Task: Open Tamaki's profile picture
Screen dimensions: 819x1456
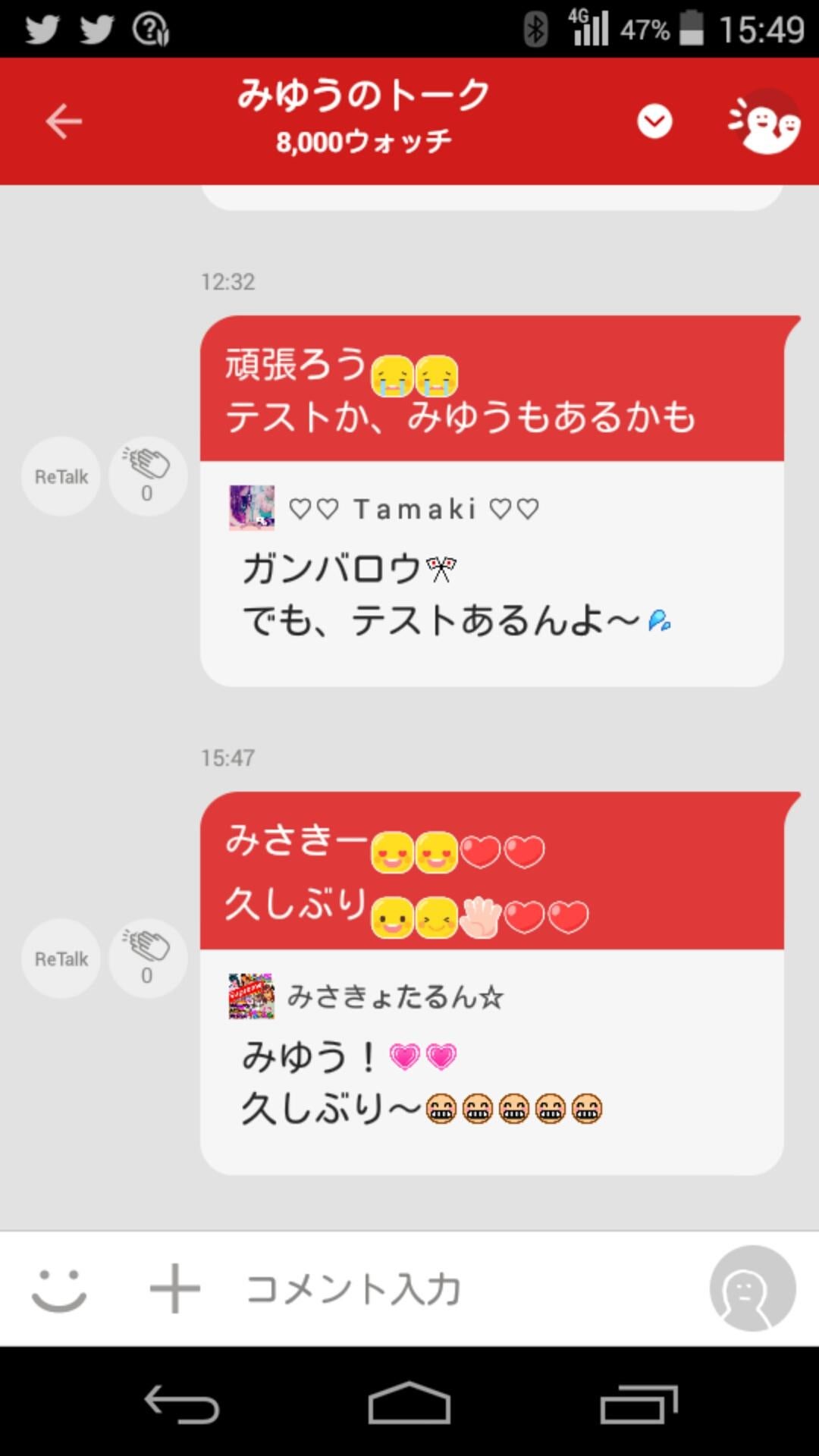Action: (x=250, y=508)
